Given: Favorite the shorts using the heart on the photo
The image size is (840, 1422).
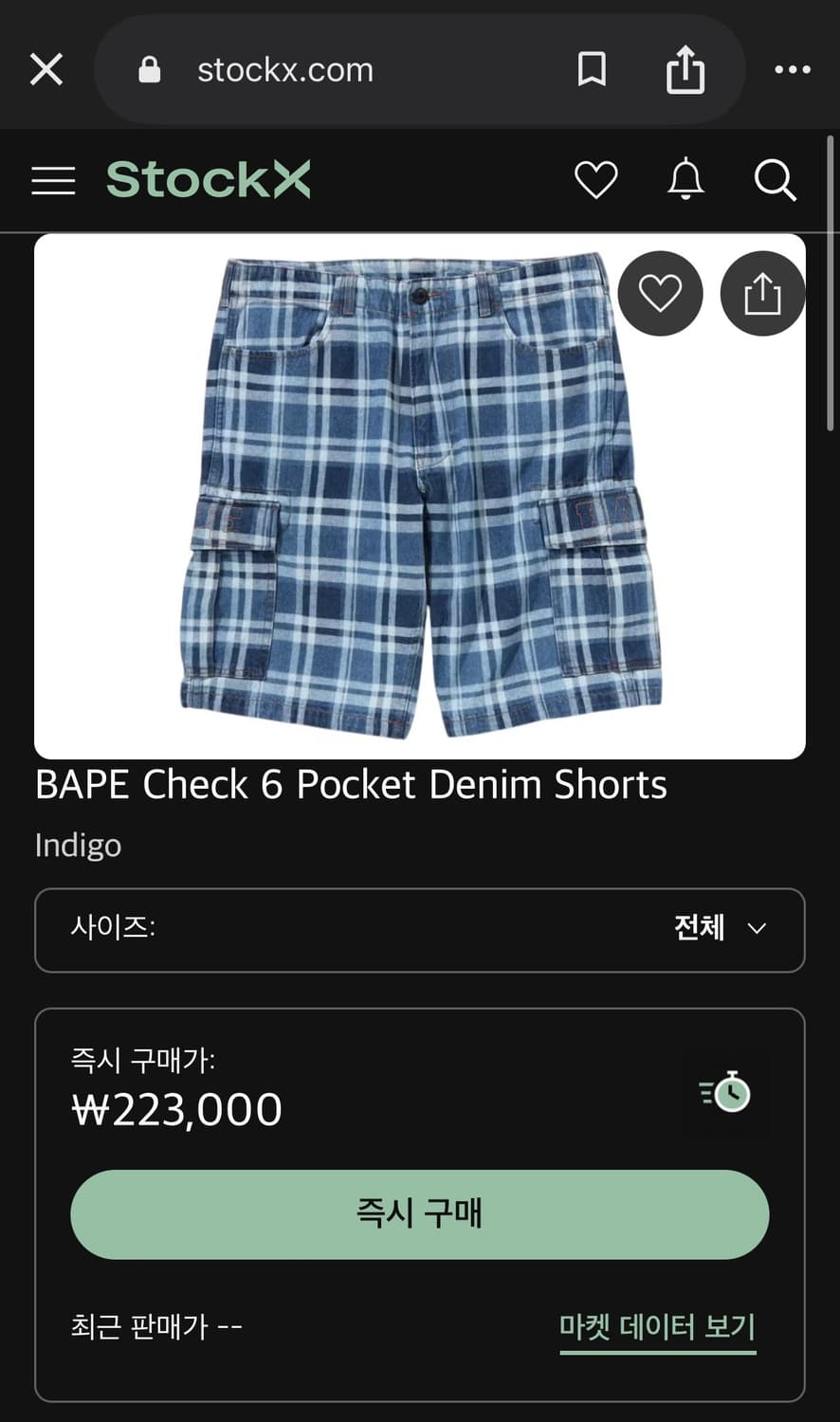Looking at the screenshot, I should [x=660, y=293].
